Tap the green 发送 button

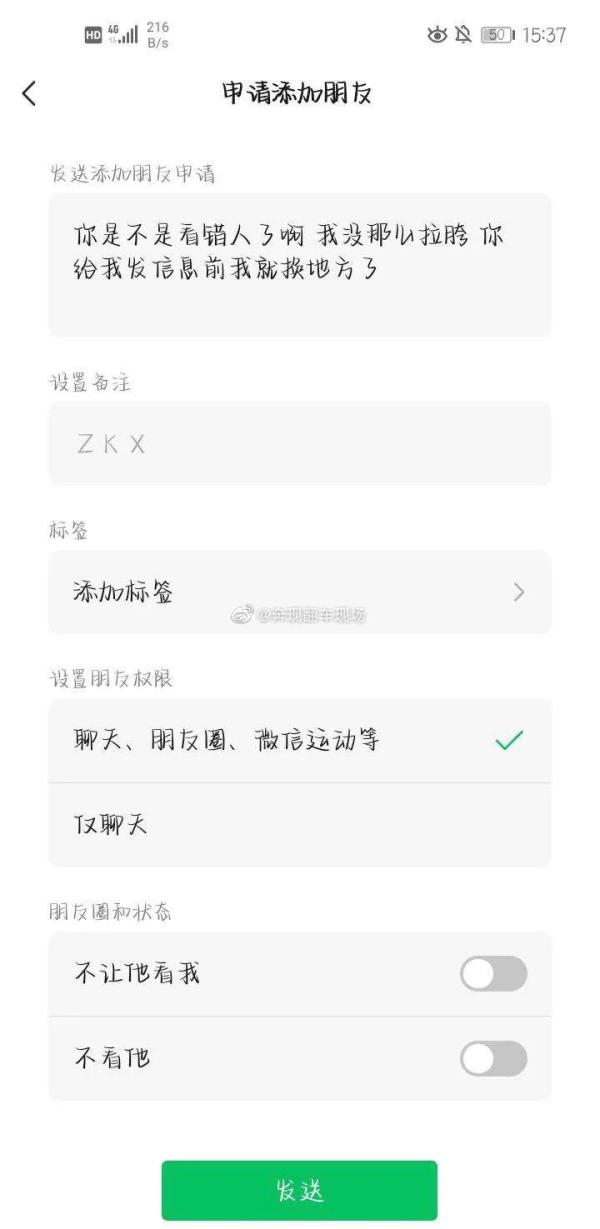[299, 1190]
